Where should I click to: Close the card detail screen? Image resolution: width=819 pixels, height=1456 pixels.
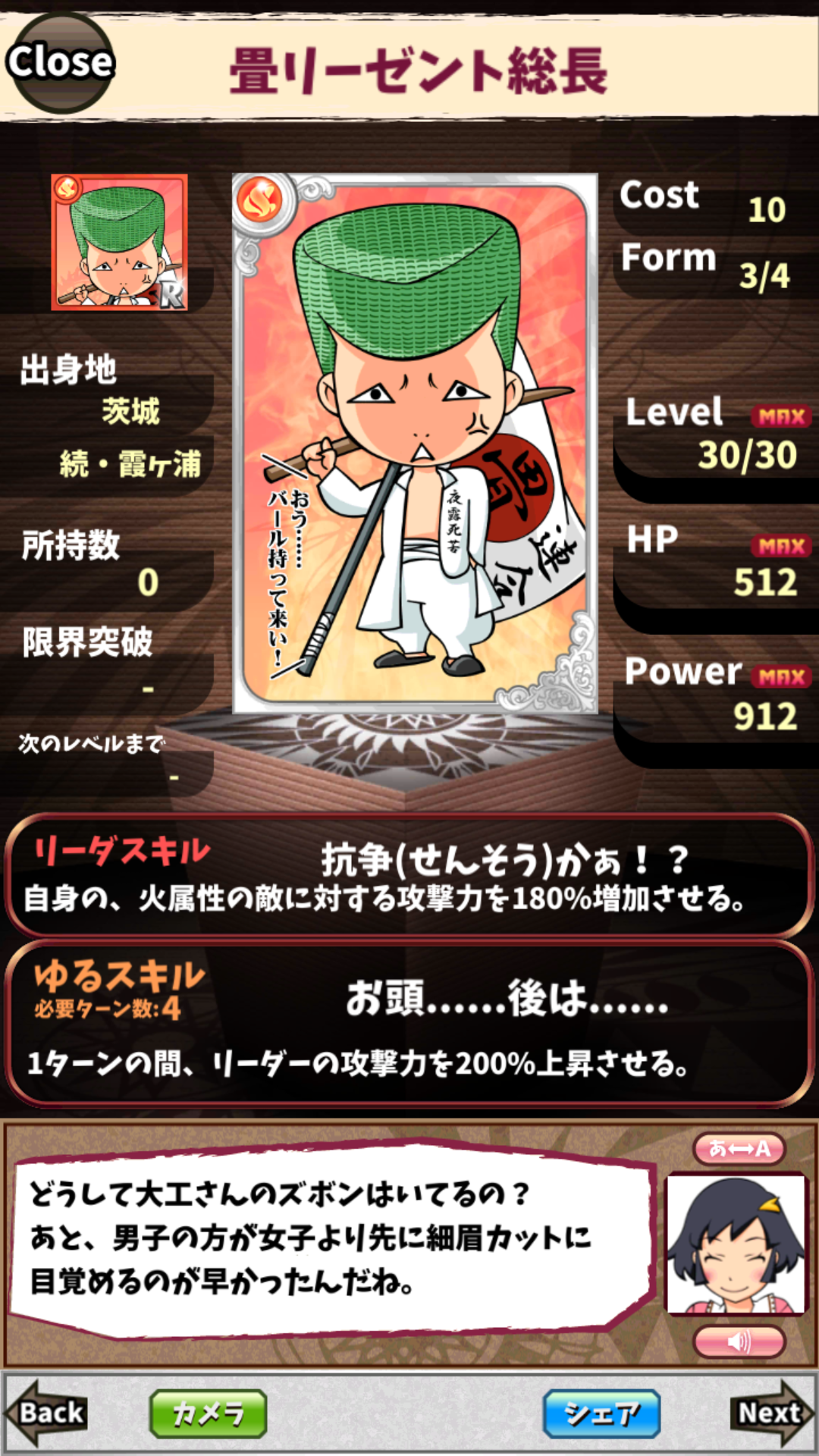pos(60,63)
